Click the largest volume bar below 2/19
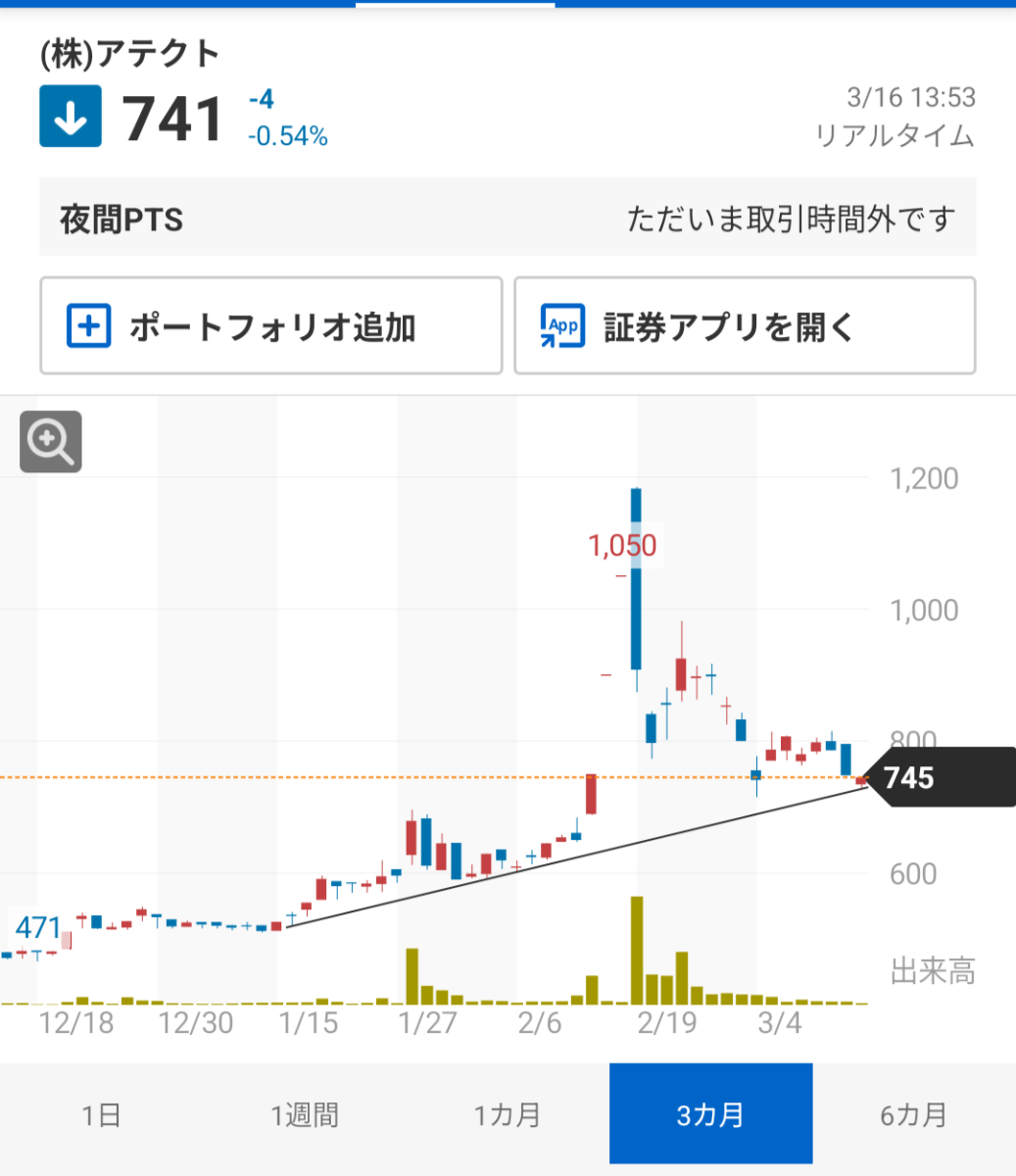 (638, 951)
